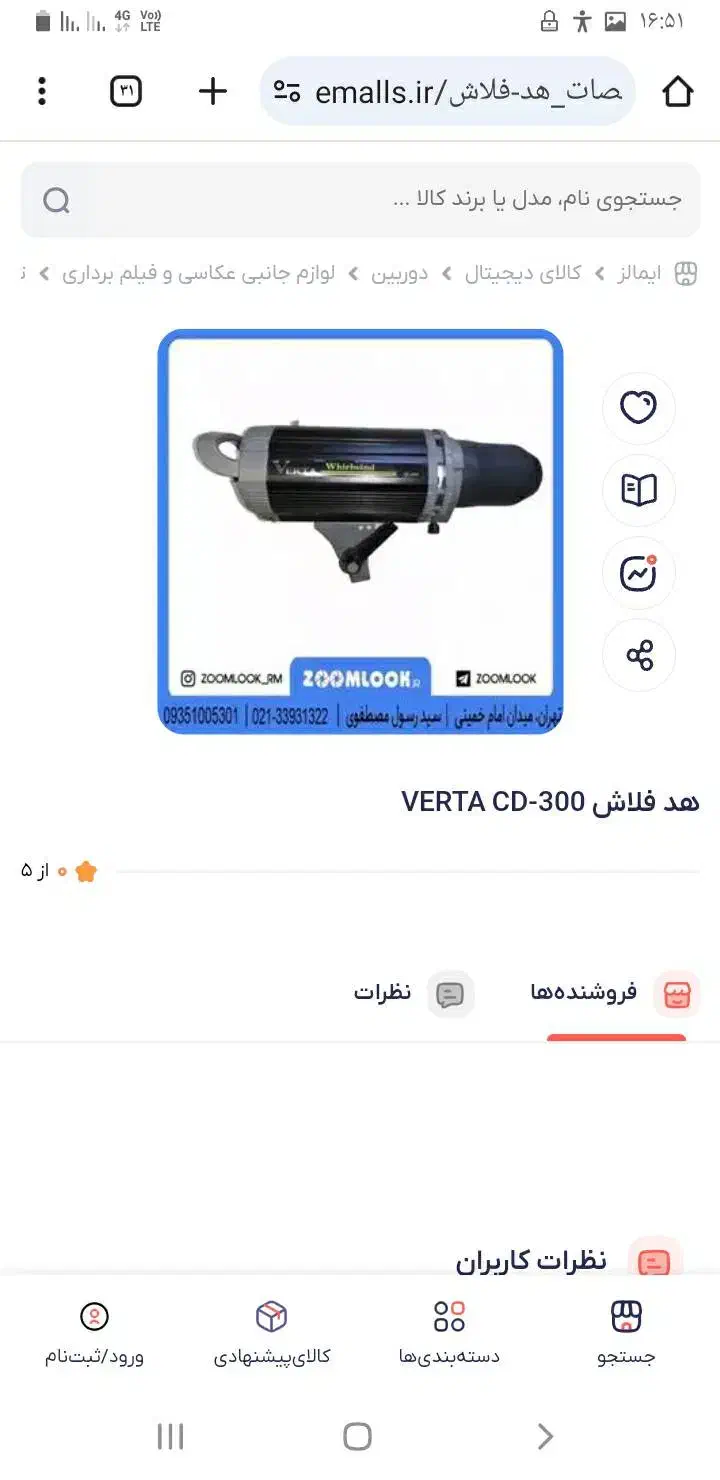Image resolution: width=720 pixels, height=1480 pixels.
Task: Open a new browser tab
Action: point(213,92)
